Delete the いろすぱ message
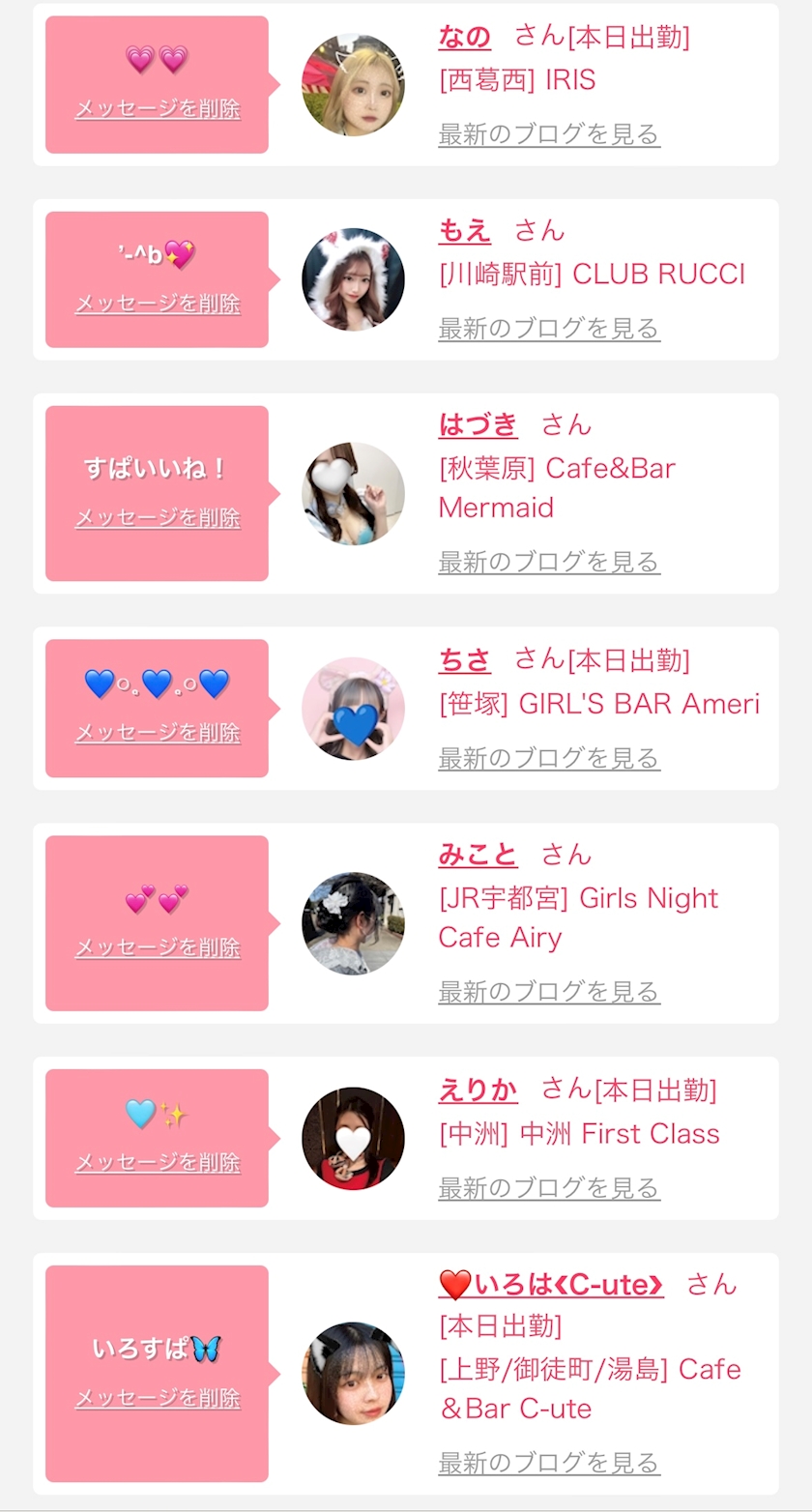The height and width of the screenshot is (1512, 812). pyautogui.click(x=158, y=1398)
